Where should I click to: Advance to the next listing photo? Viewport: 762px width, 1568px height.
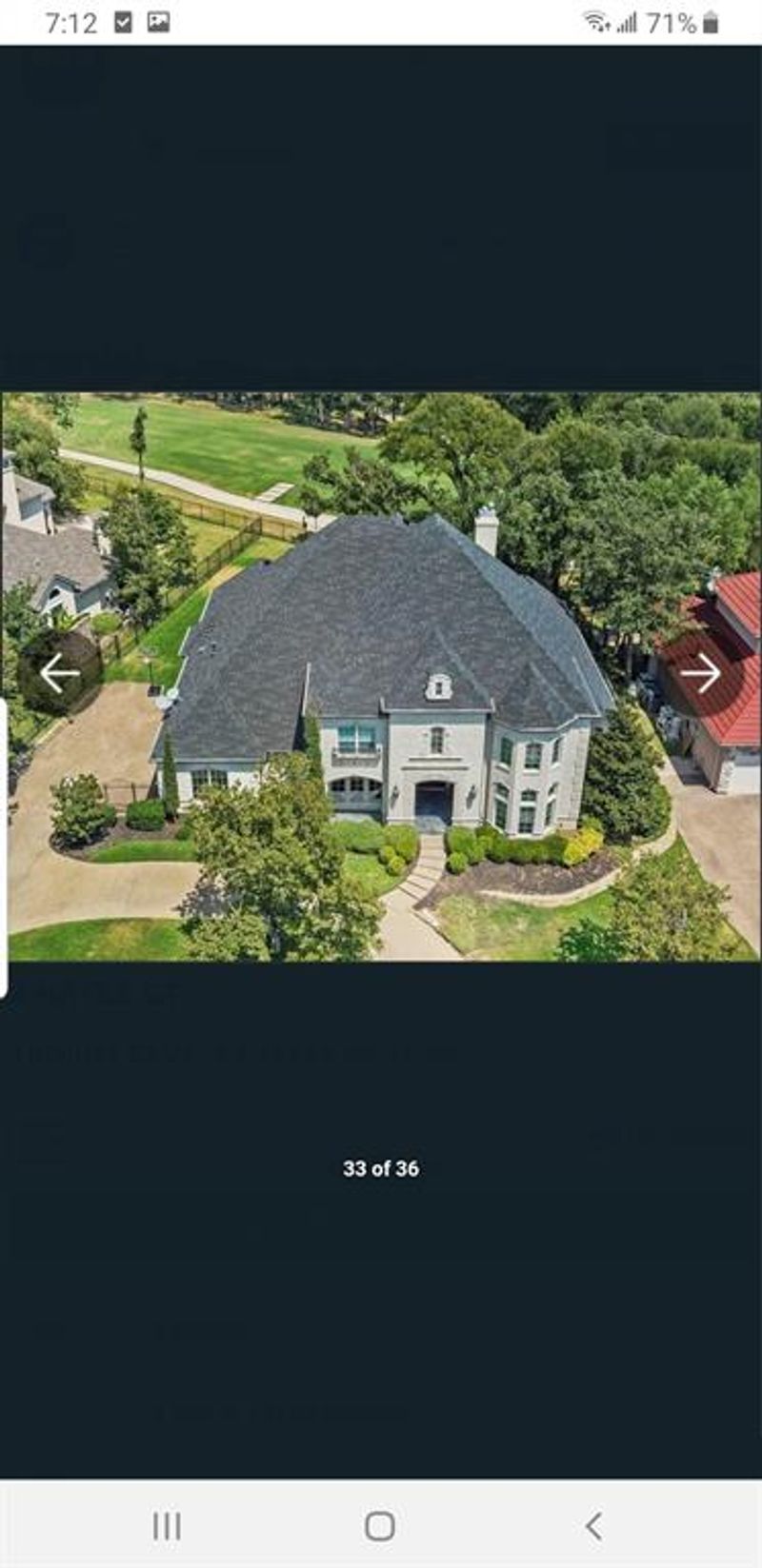coord(701,674)
